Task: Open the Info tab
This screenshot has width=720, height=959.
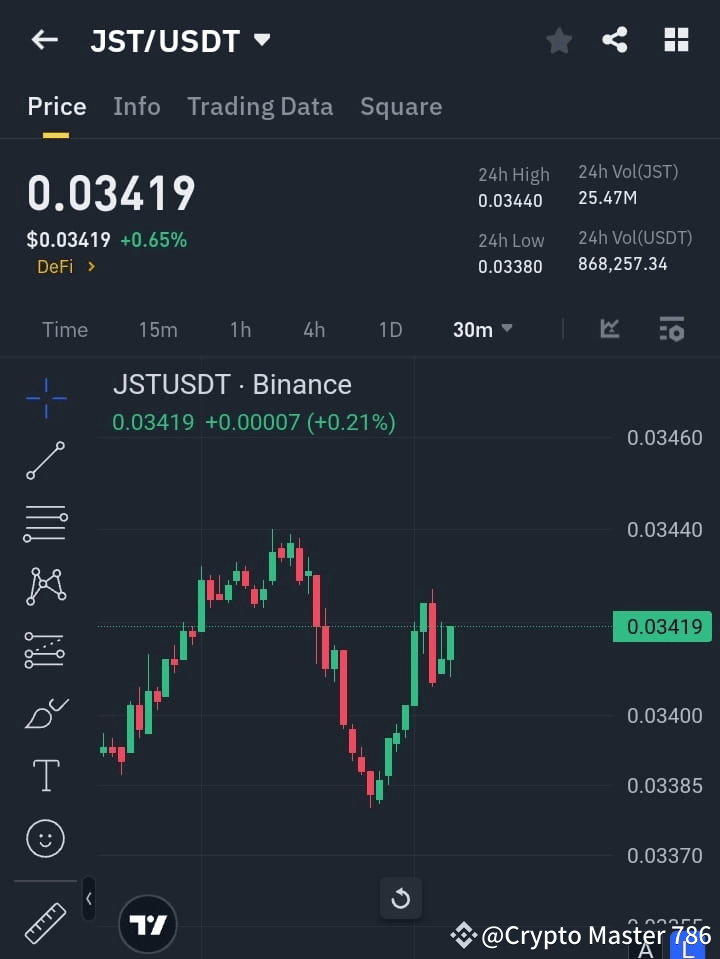Action: click(x=136, y=106)
